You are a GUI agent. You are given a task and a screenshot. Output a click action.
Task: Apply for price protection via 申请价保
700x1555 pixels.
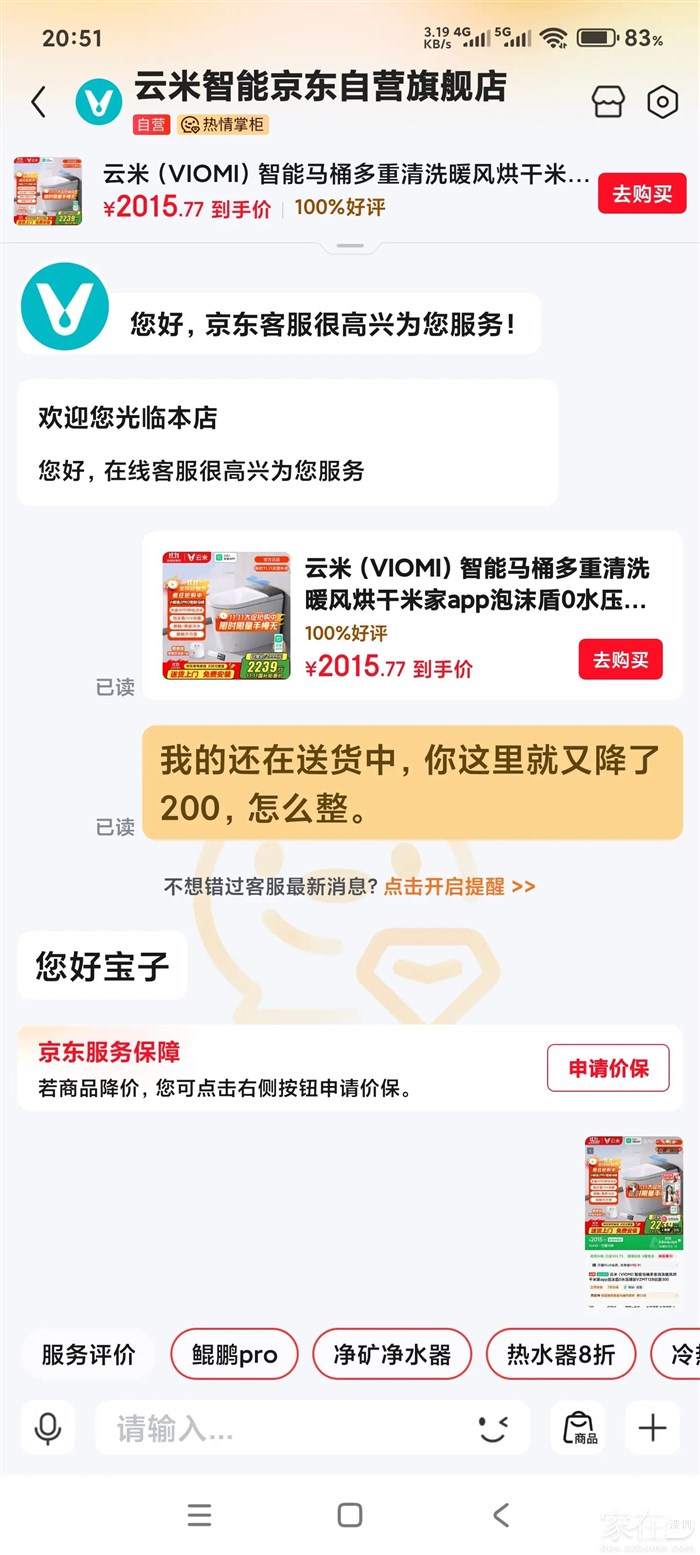coord(608,1068)
